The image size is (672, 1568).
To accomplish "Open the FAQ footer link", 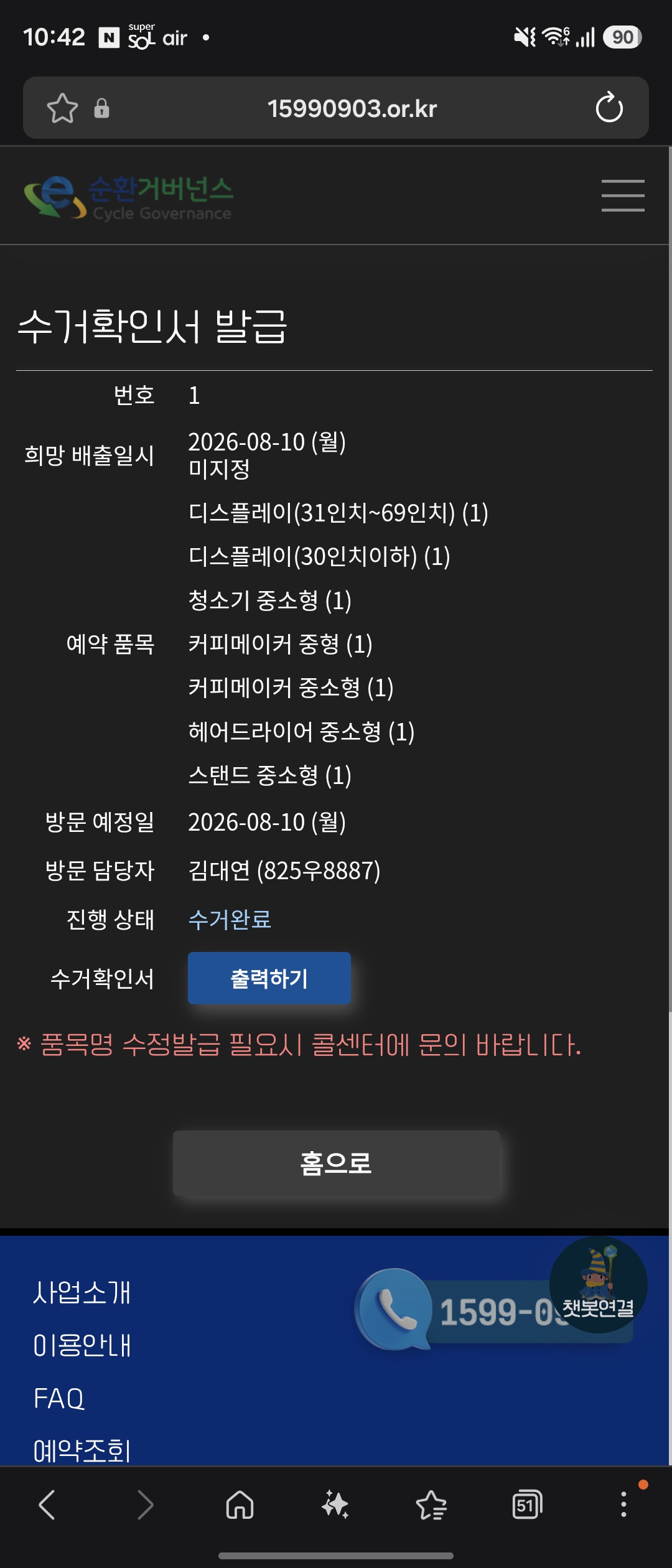I will 58,1398.
